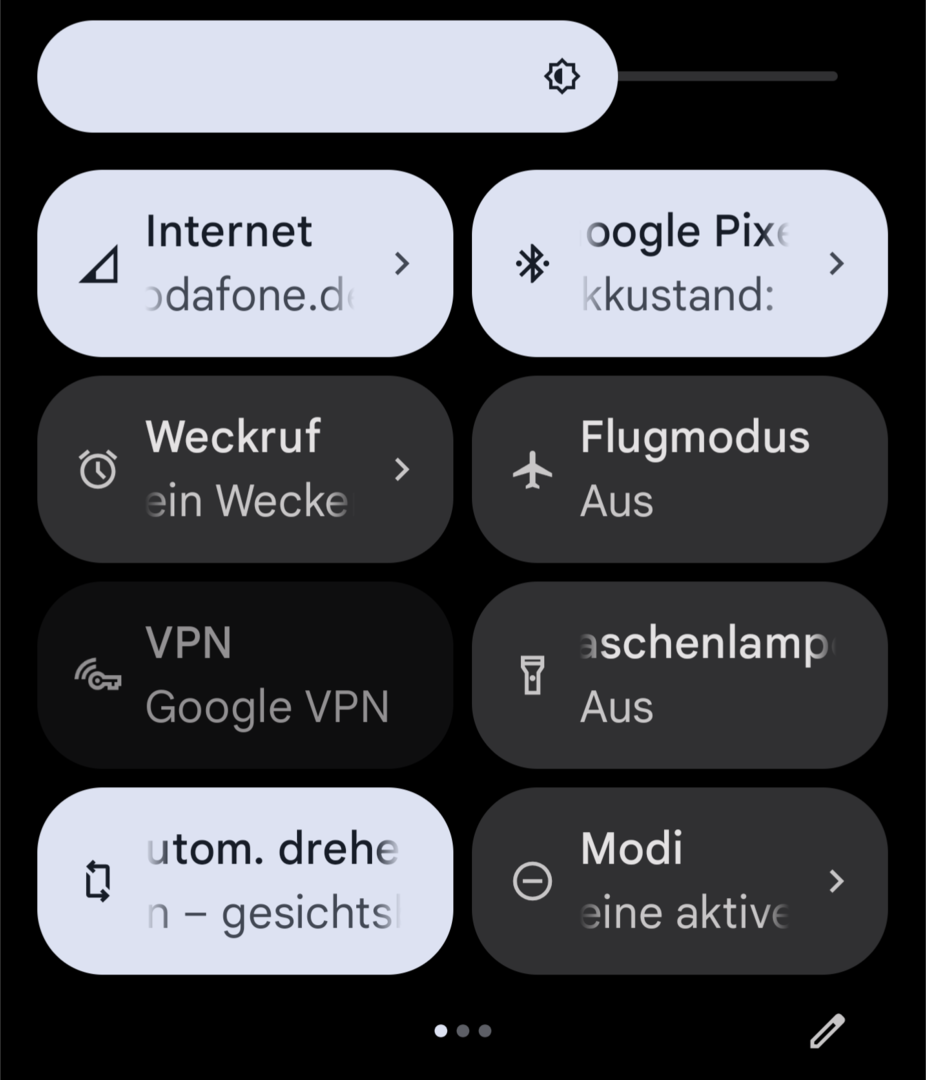926x1080 pixels.
Task: Open the Modi tile
Action: pos(679,881)
